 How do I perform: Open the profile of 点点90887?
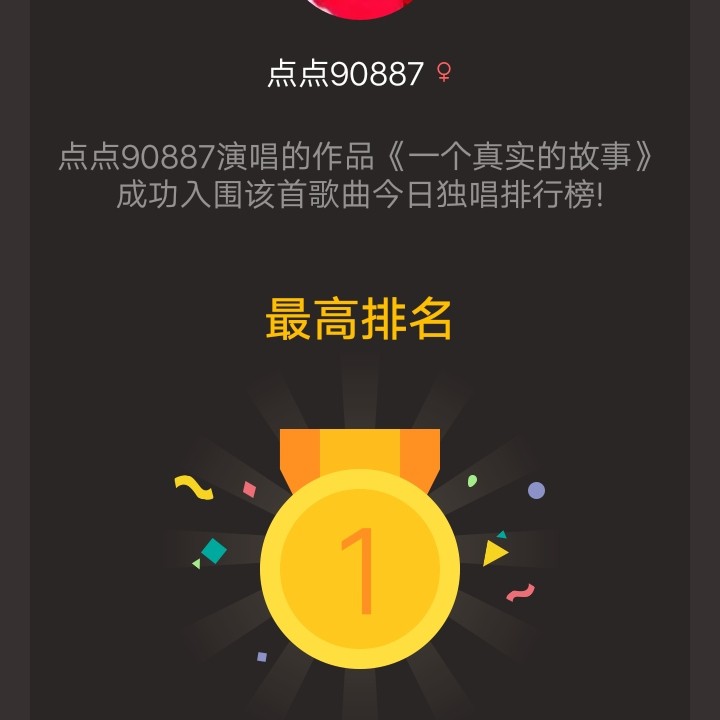(345, 73)
